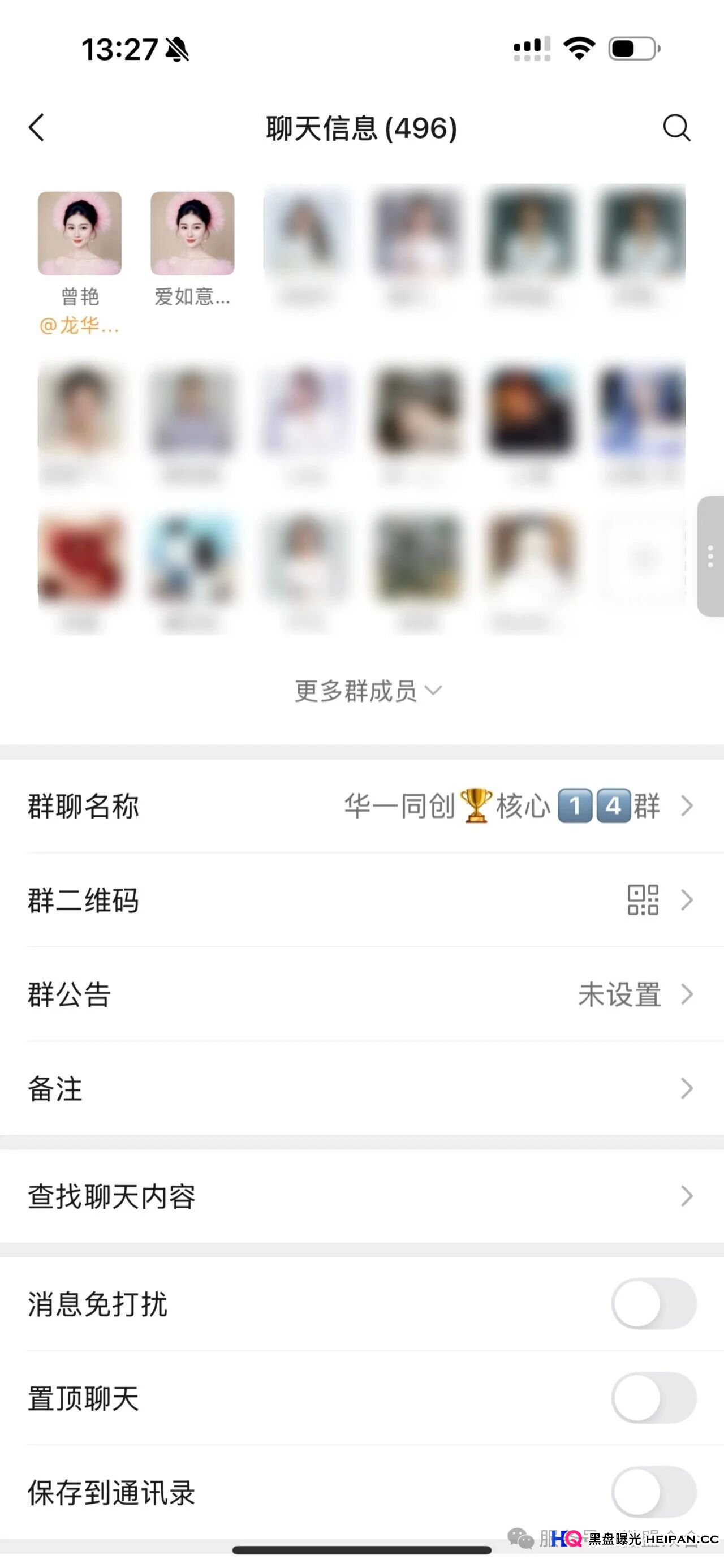Expand 更多群成员 to see more members
724x1568 pixels.
(367, 691)
